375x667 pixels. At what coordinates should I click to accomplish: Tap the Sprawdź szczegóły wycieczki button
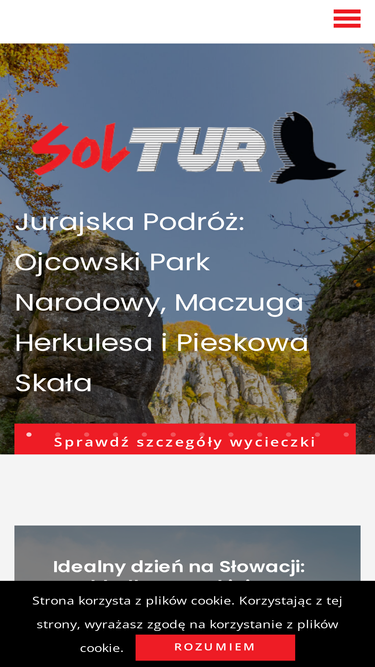click(x=185, y=441)
